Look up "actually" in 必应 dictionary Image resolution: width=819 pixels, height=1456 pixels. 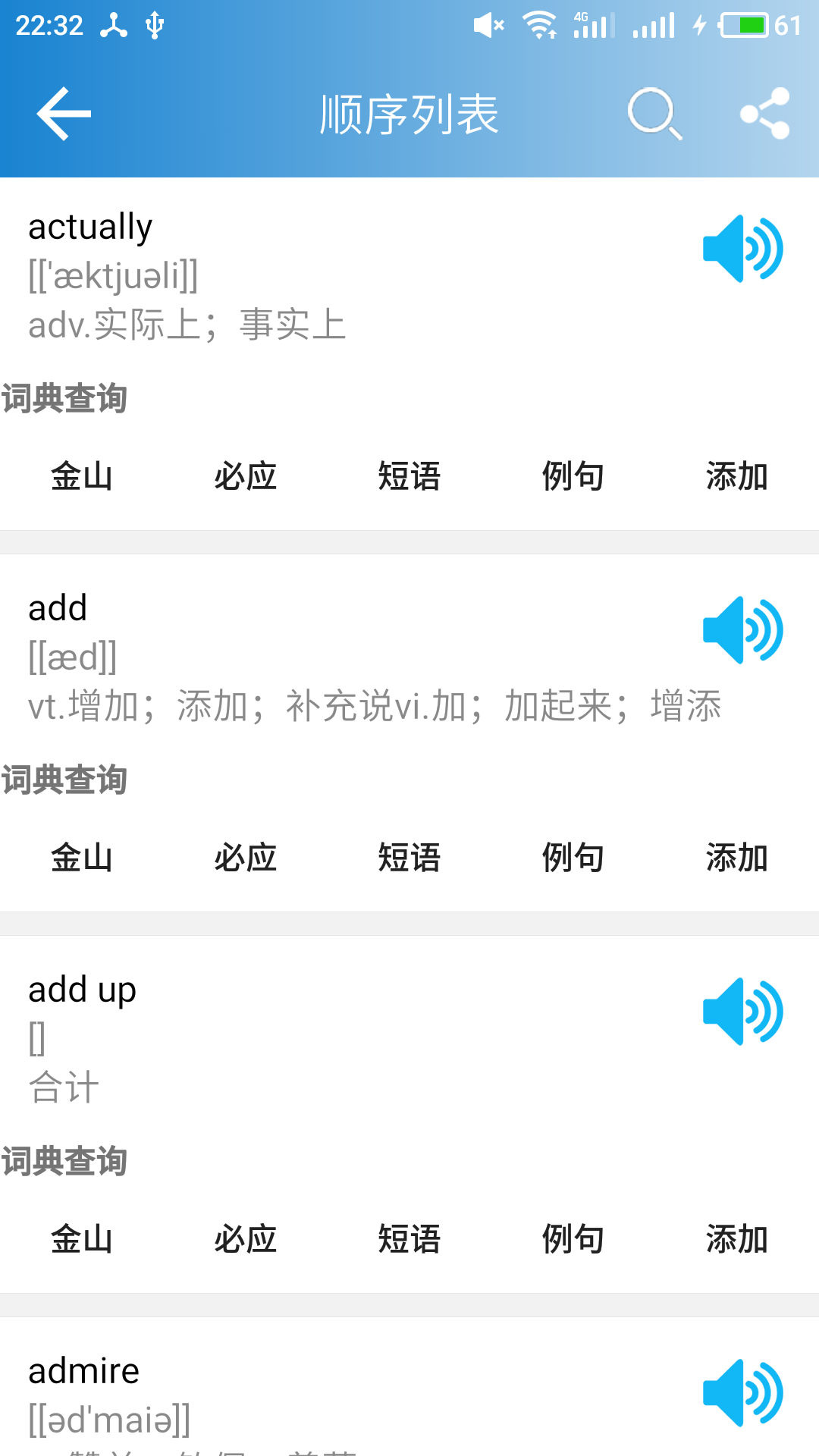(x=245, y=476)
